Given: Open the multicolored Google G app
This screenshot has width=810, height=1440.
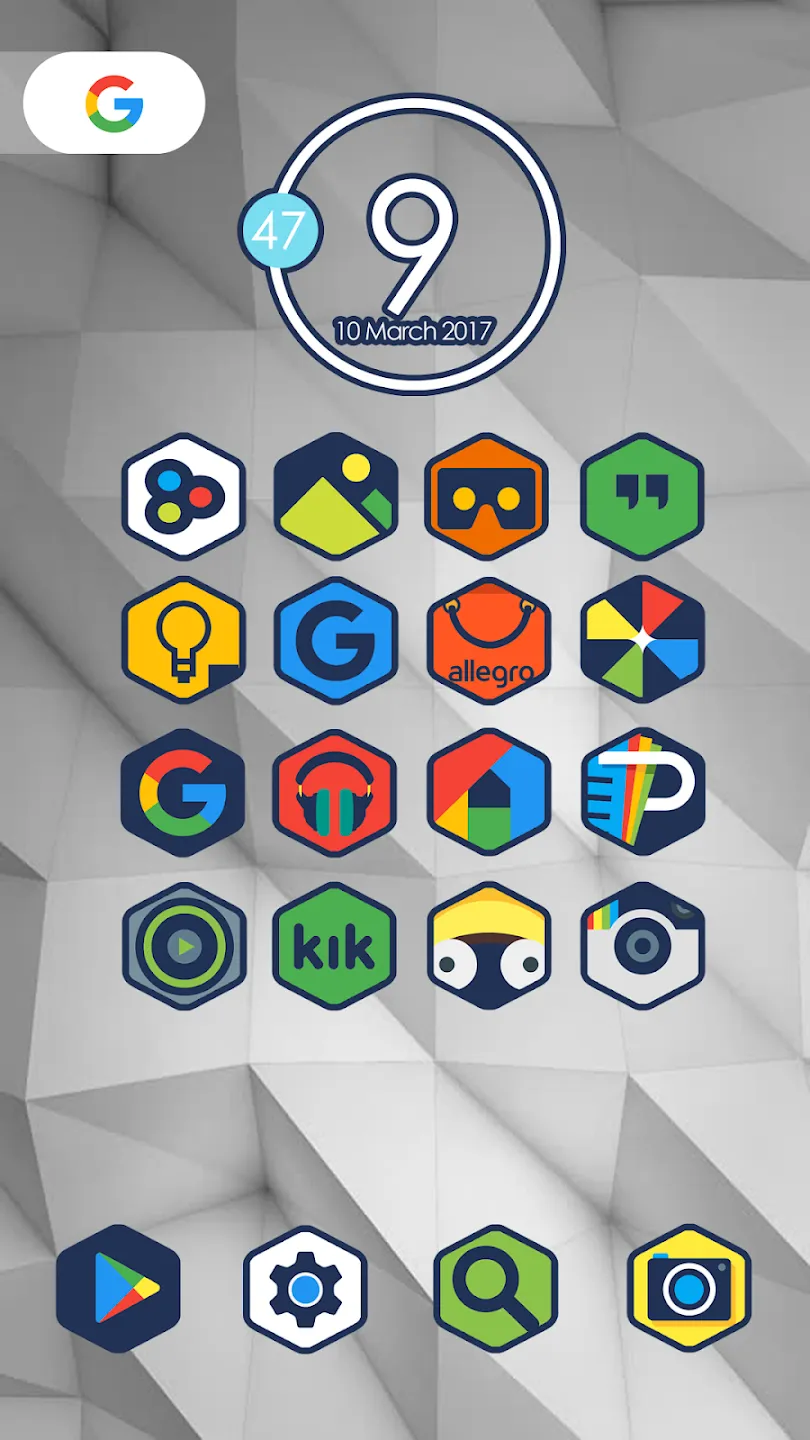Looking at the screenshot, I should click(183, 792).
